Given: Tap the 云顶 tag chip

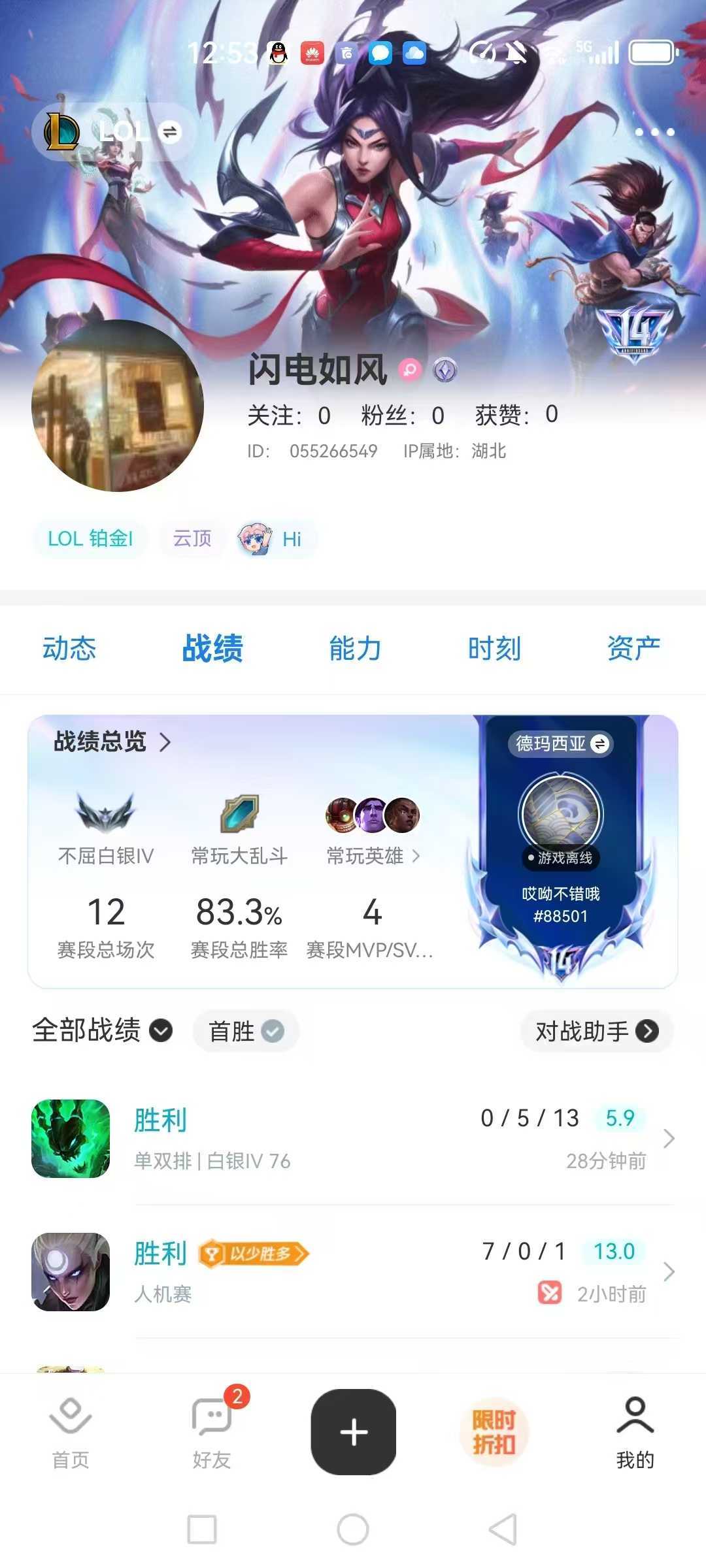Looking at the screenshot, I should (x=192, y=539).
